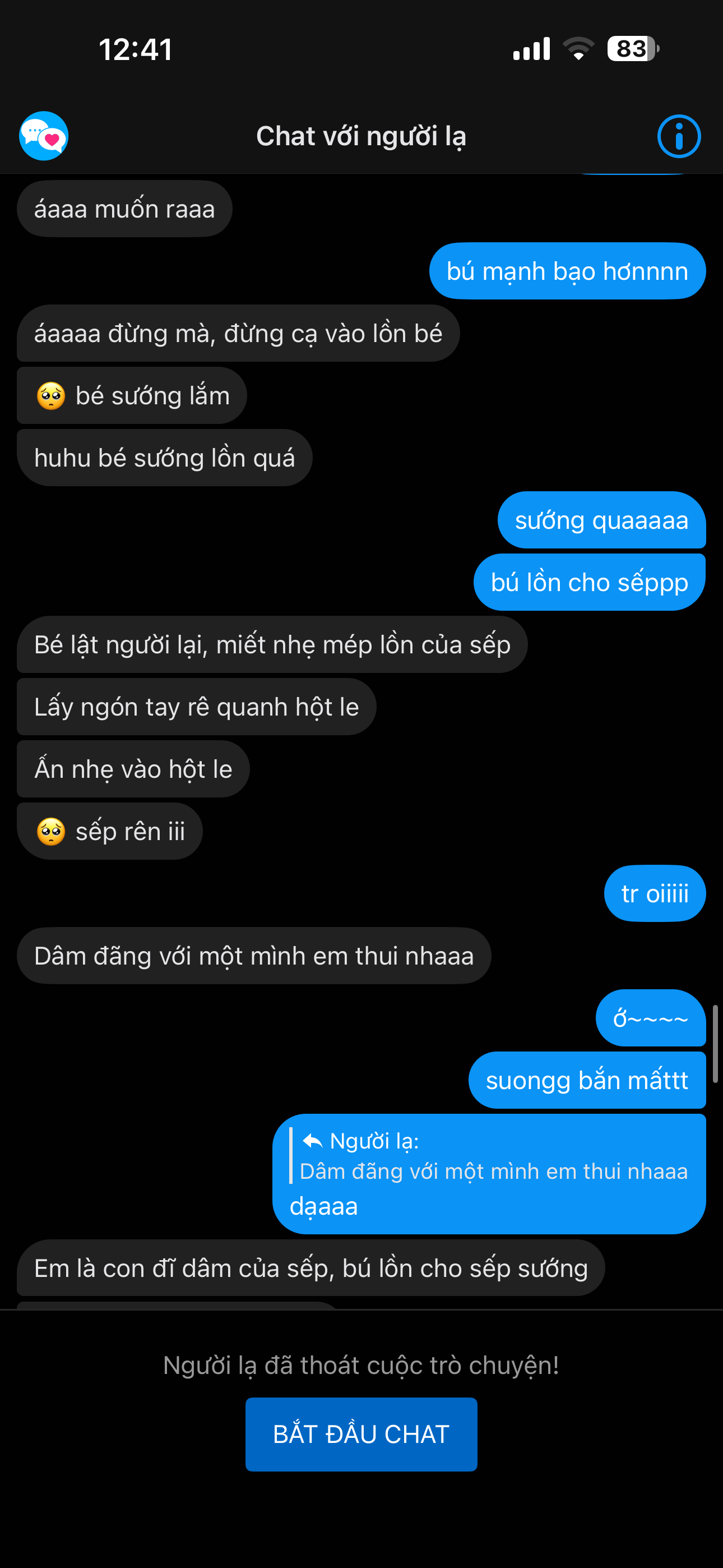Open the chat app logo icon
The height and width of the screenshot is (1568, 723).
pos(44,136)
